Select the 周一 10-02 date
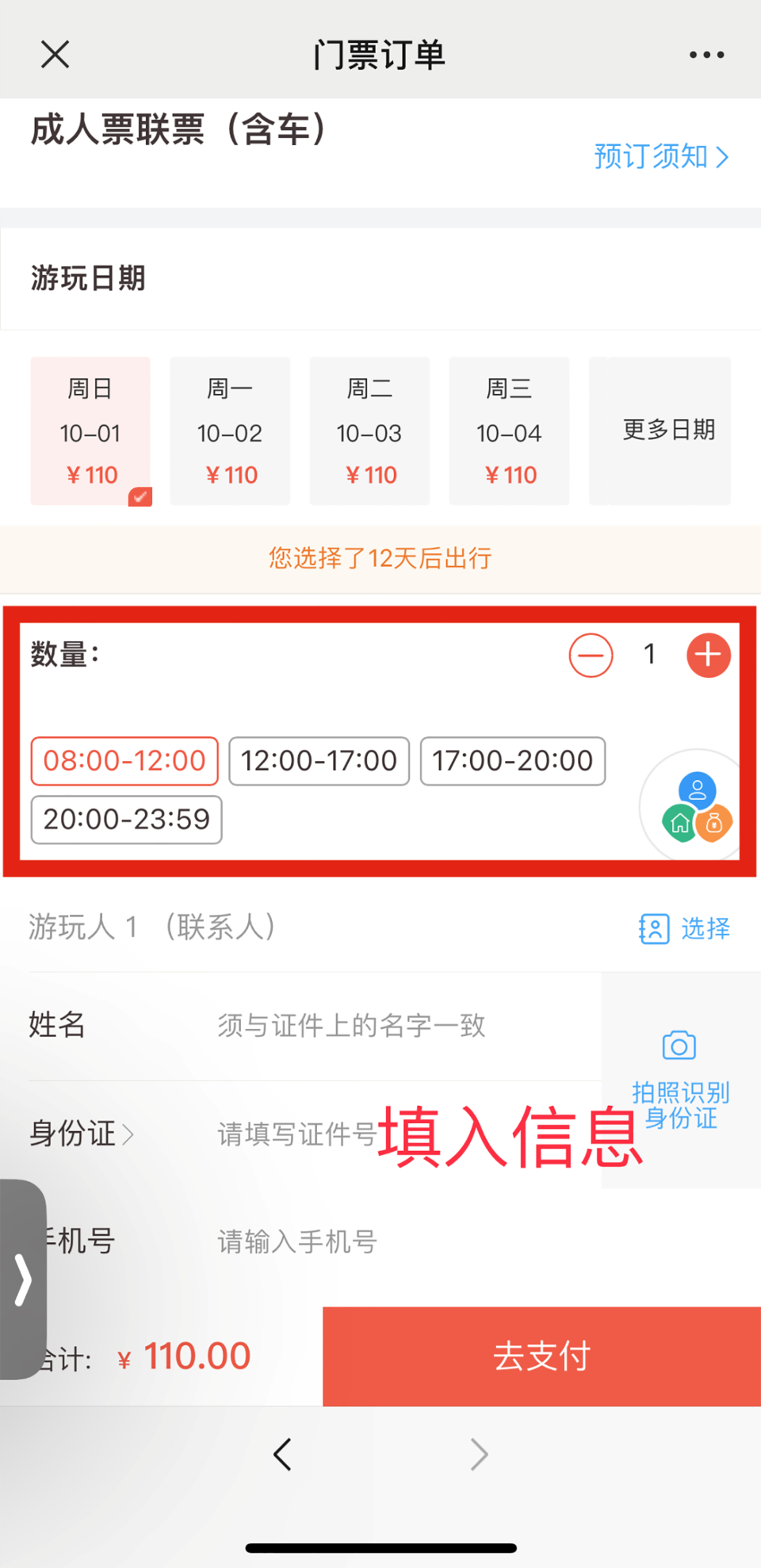761x1568 pixels. (230, 431)
